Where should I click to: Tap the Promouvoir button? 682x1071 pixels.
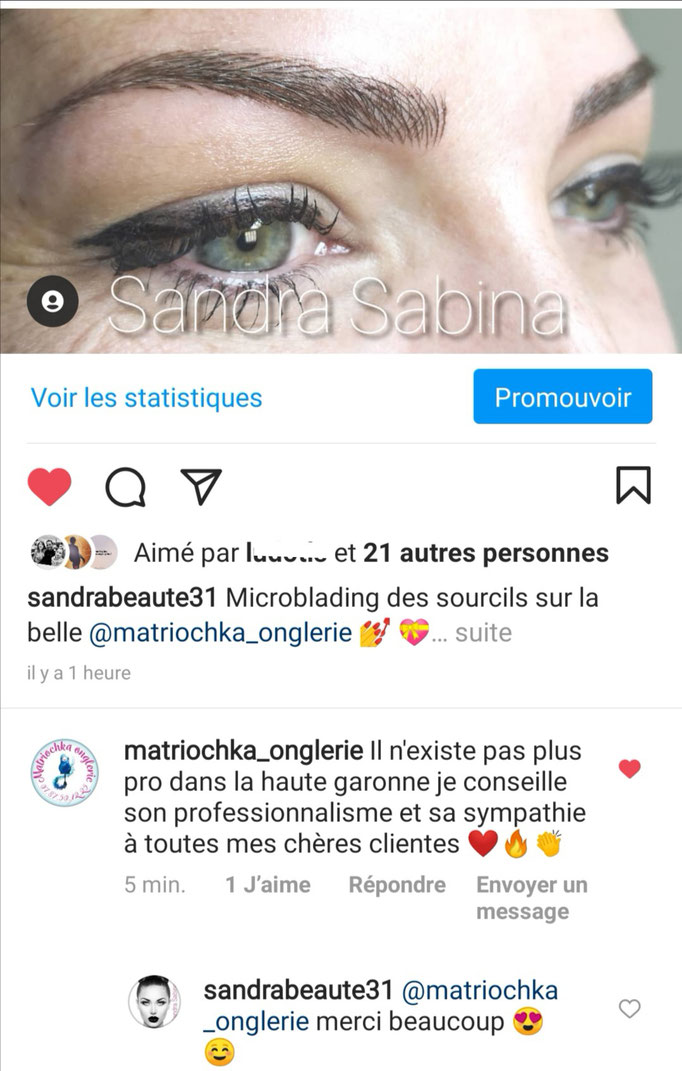(563, 397)
